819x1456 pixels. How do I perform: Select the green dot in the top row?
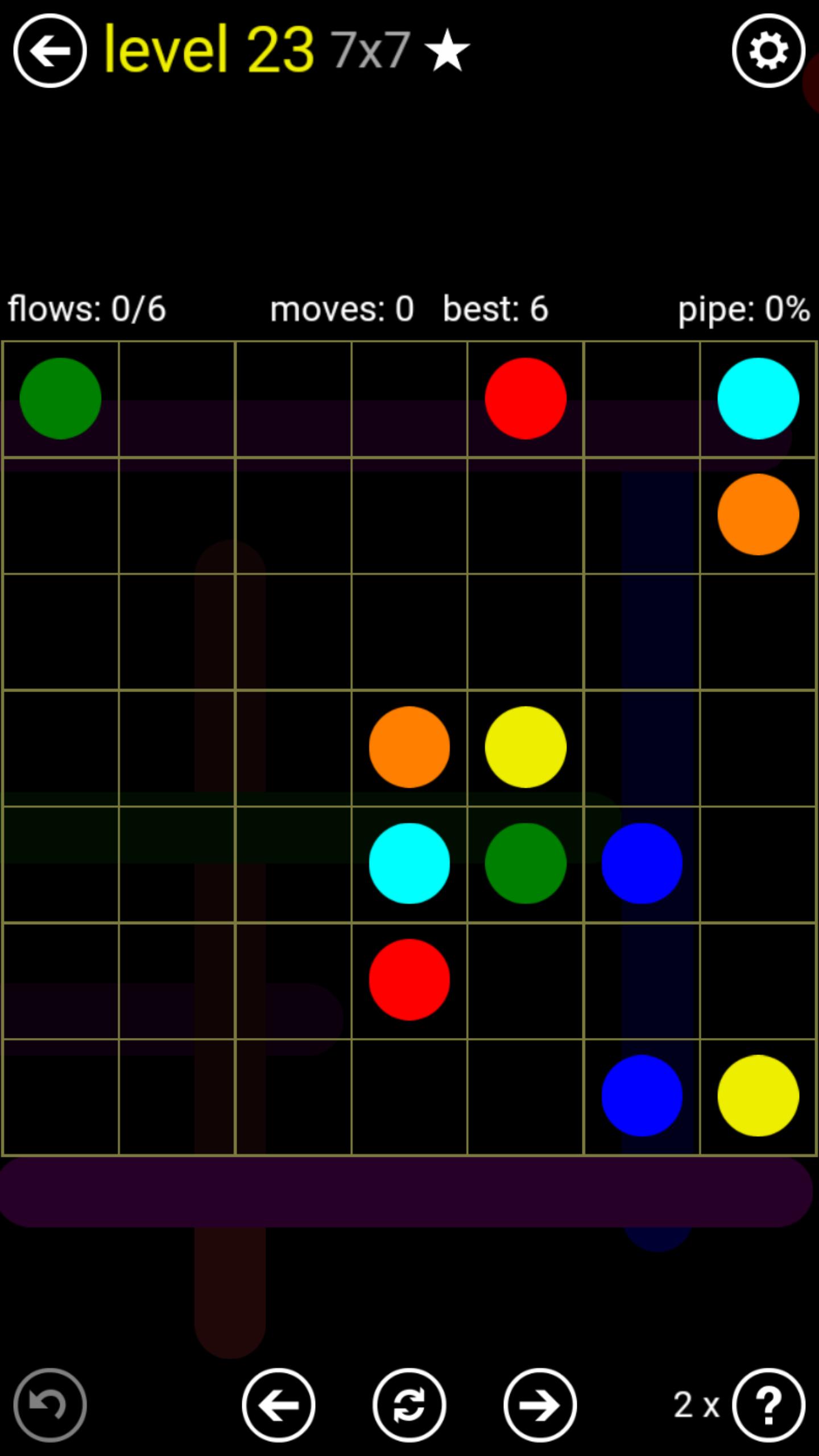pyautogui.click(x=60, y=398)
